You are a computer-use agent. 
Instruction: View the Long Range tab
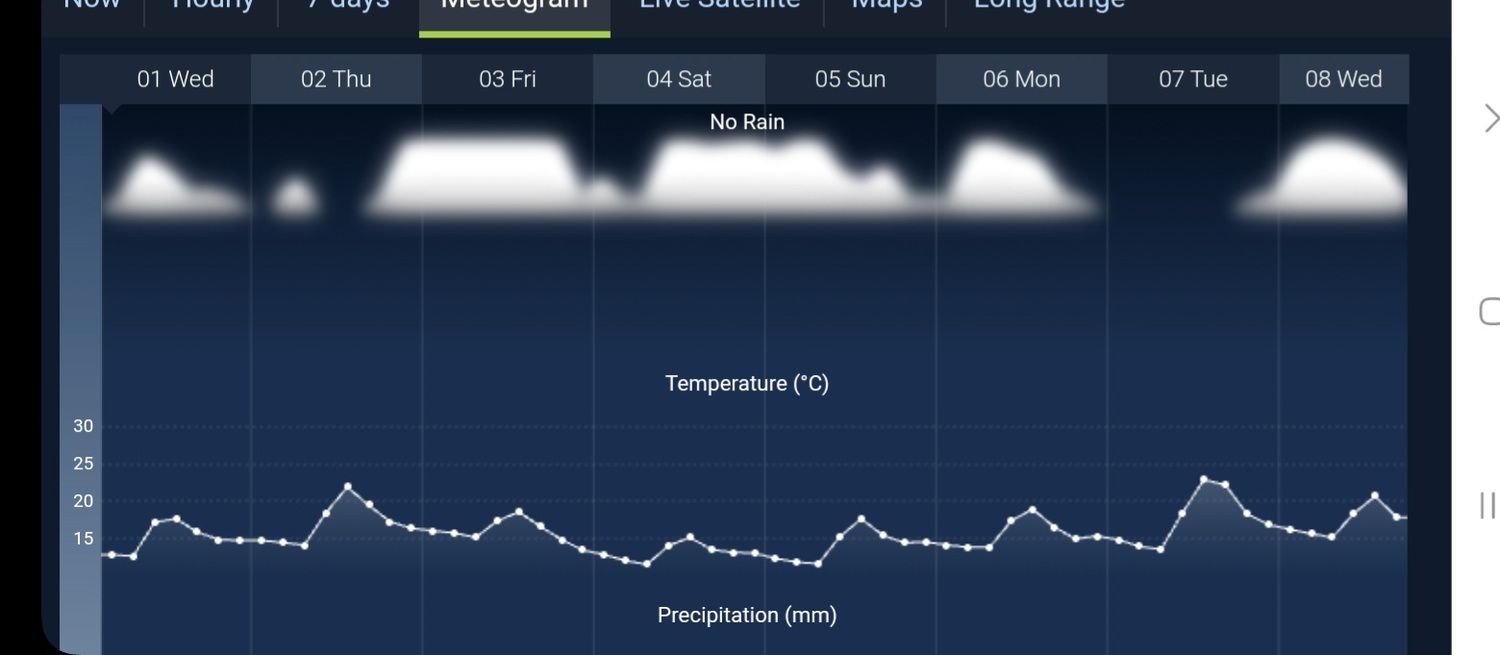point(1049,8)
